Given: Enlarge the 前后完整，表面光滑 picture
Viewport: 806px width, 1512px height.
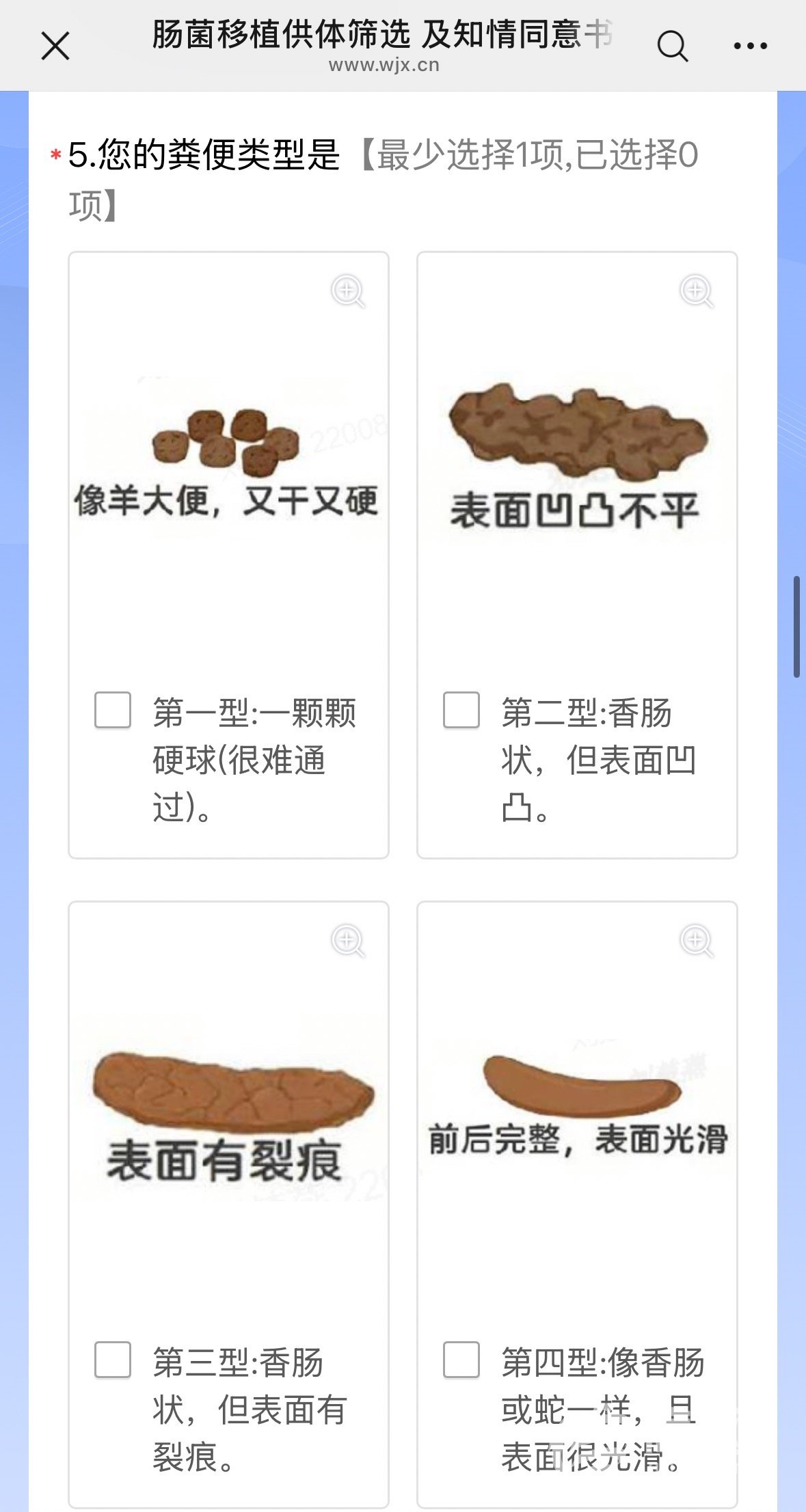Looking at the screenshot, I should point(697,941).
